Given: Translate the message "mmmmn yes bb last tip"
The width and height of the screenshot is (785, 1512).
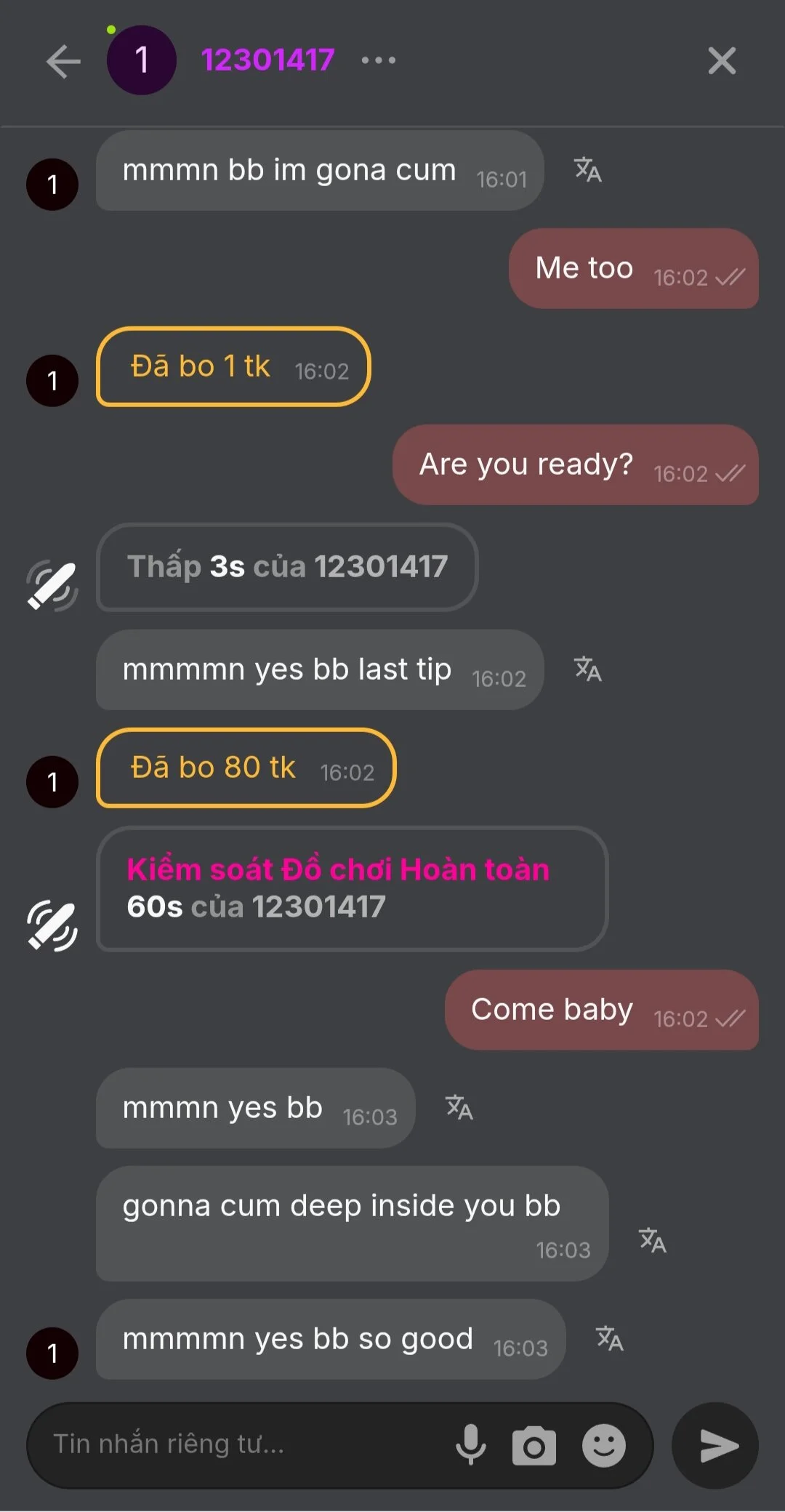Looking at the screenshot, I should tap(587, 669).
